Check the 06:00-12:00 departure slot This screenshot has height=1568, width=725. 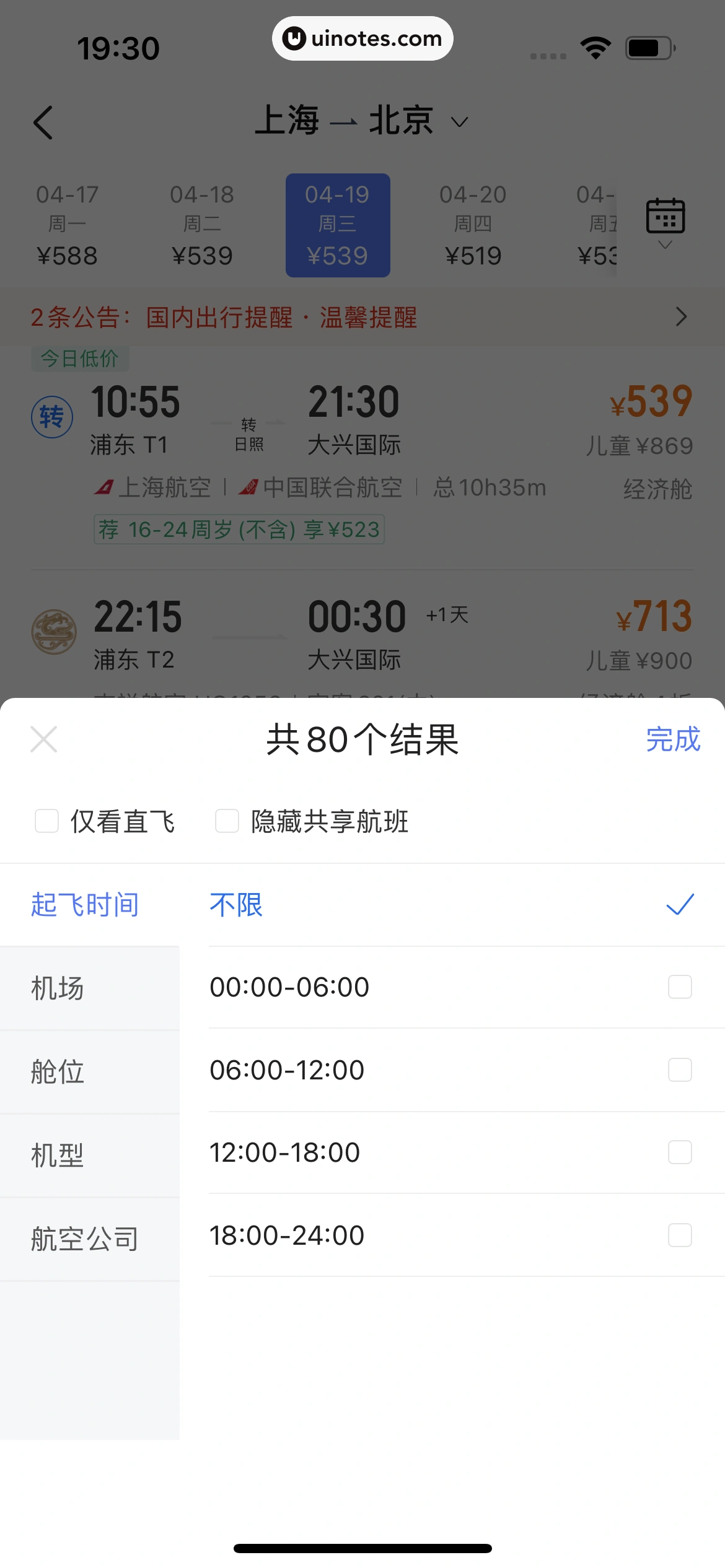(x=680, y=1070)
